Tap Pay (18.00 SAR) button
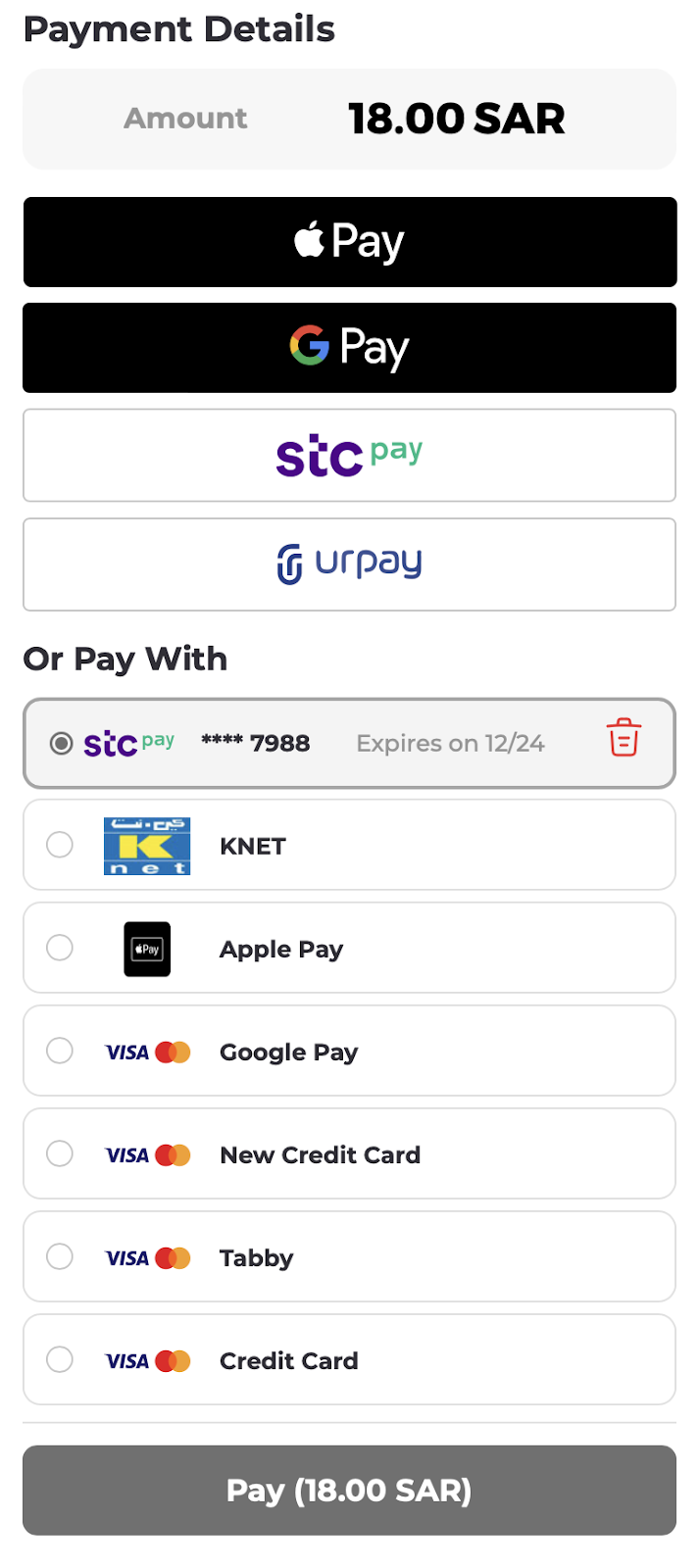Viewport: 699px width, 1568px height. coord(349,1491)
